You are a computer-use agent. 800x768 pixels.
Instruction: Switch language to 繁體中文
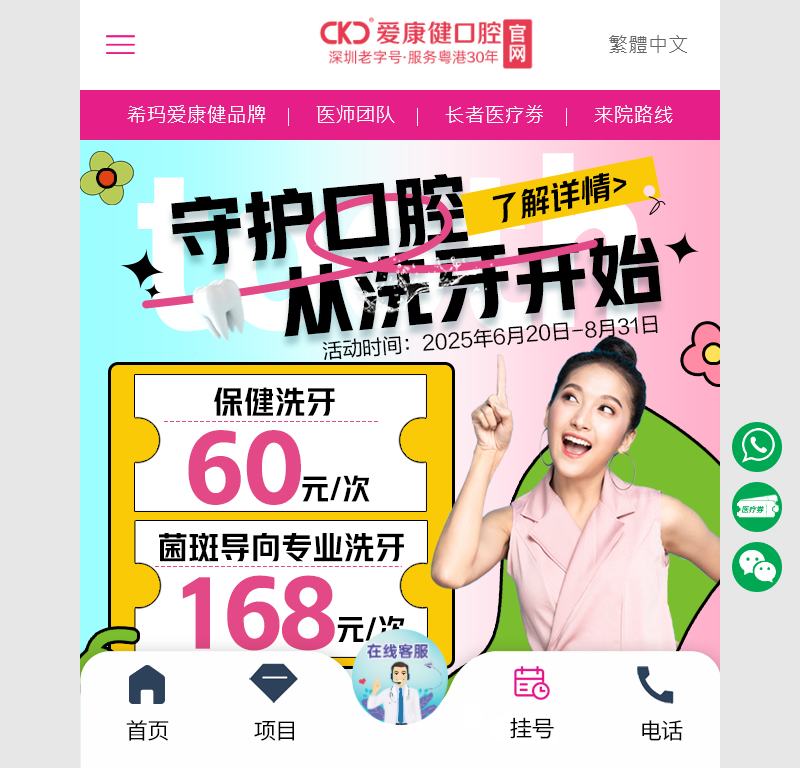coord(648,44)
